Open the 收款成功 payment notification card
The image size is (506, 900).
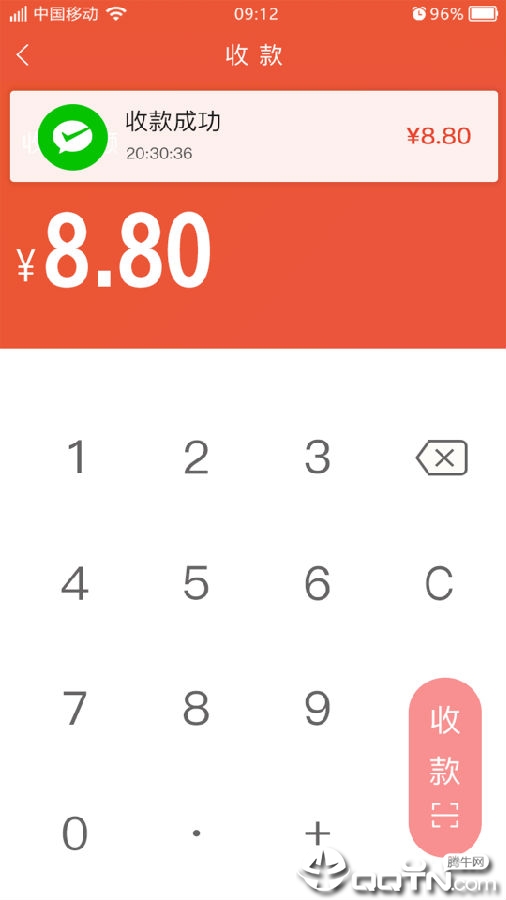tap(254, 136)
